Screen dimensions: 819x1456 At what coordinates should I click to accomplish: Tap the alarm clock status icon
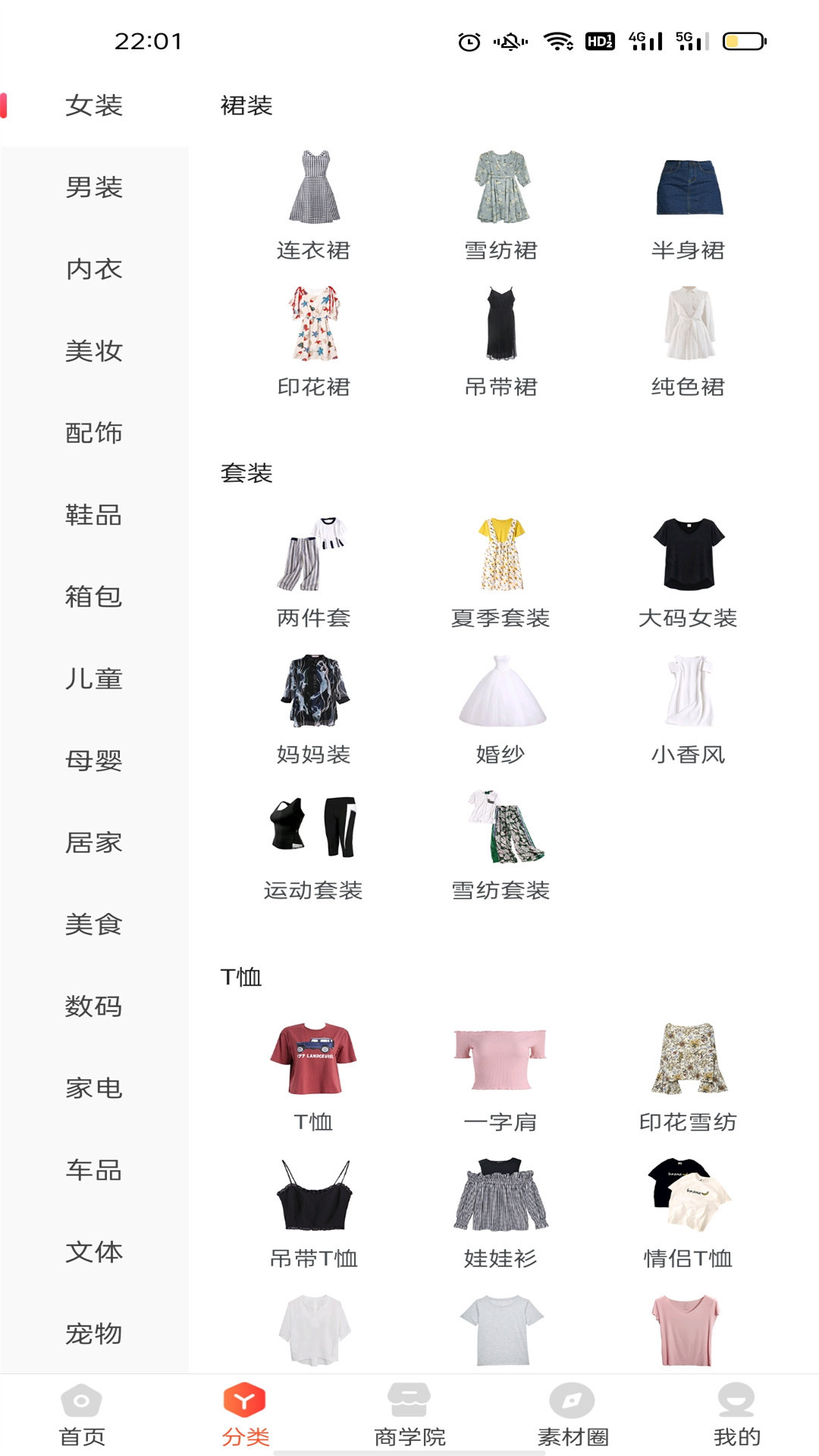coord(468,42)
